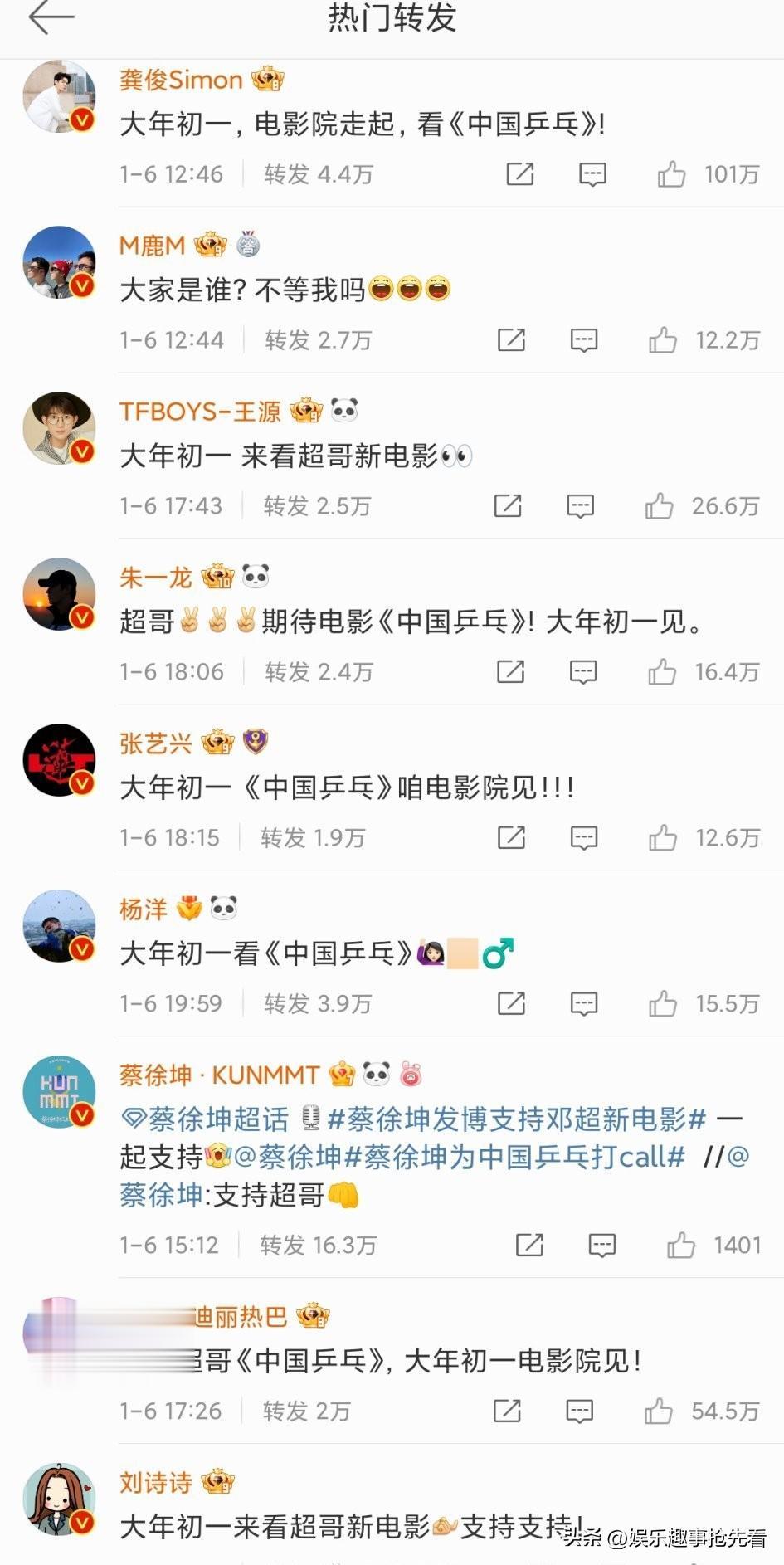Open hashtag #蔡徐坤发博支持邓超新电影#
Image resolution: width=784 pixels, height=1565 pixels.
[x=516, y=1119]
